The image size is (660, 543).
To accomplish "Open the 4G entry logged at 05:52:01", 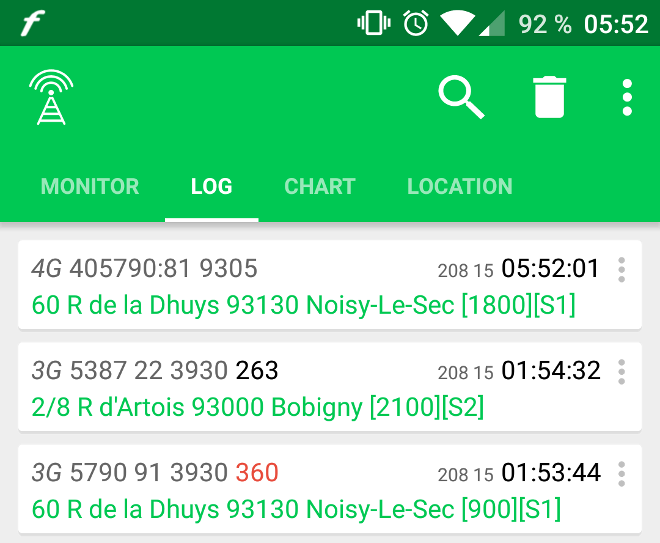I will (x=300, y=286).
